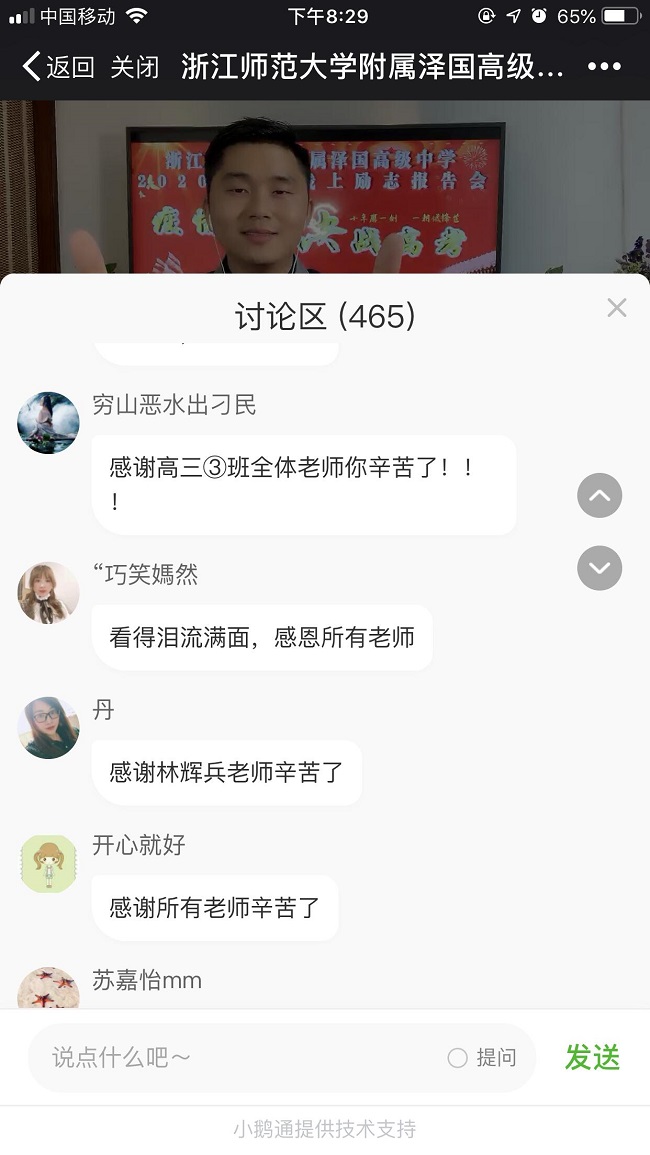Screen dimensions: 650x1155
Task: Tap the down arrow in the discussion
Action: point(600,568)
